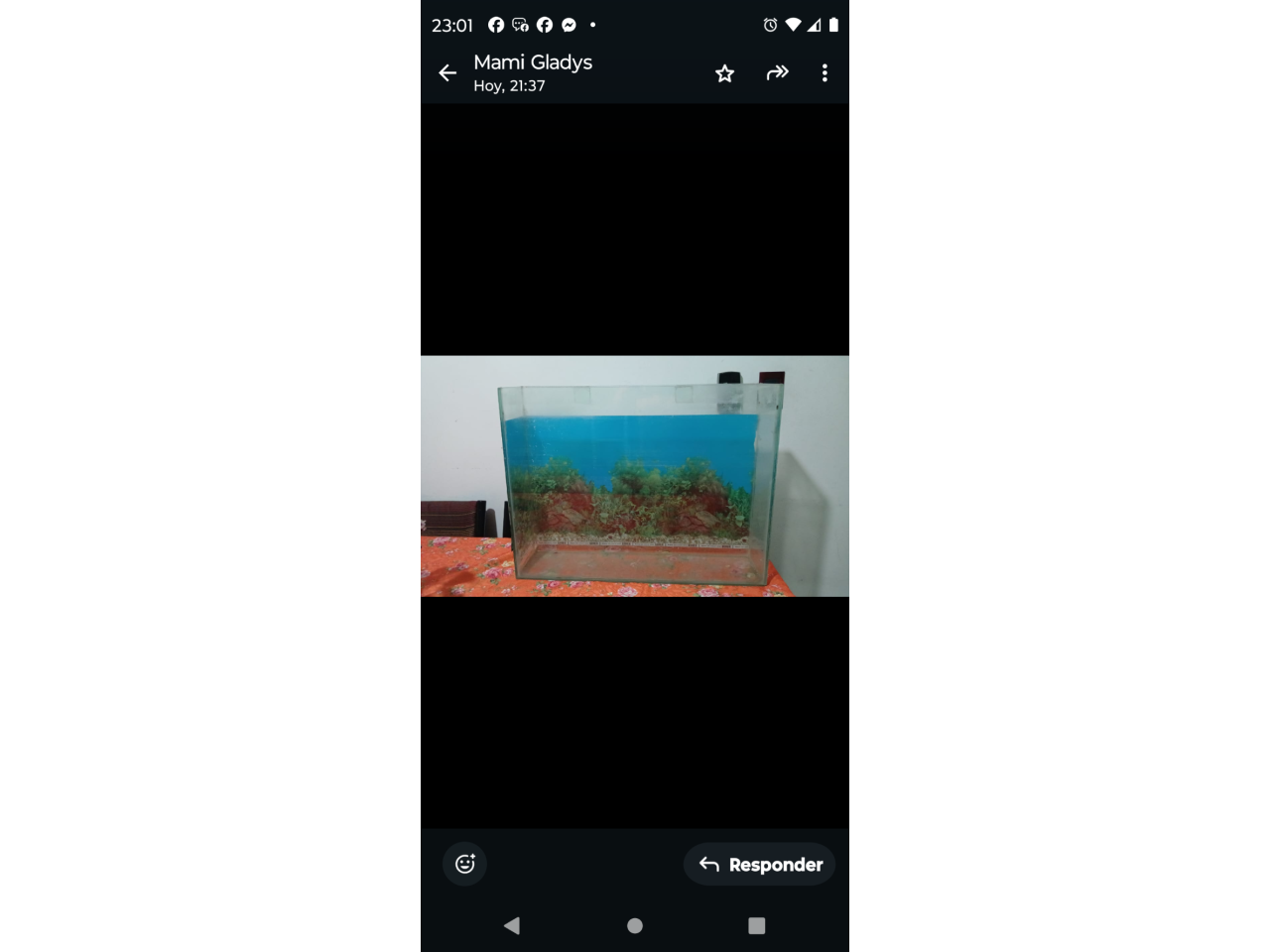
Task: Open recent apps overview
Action: click(x=756, y=925)
